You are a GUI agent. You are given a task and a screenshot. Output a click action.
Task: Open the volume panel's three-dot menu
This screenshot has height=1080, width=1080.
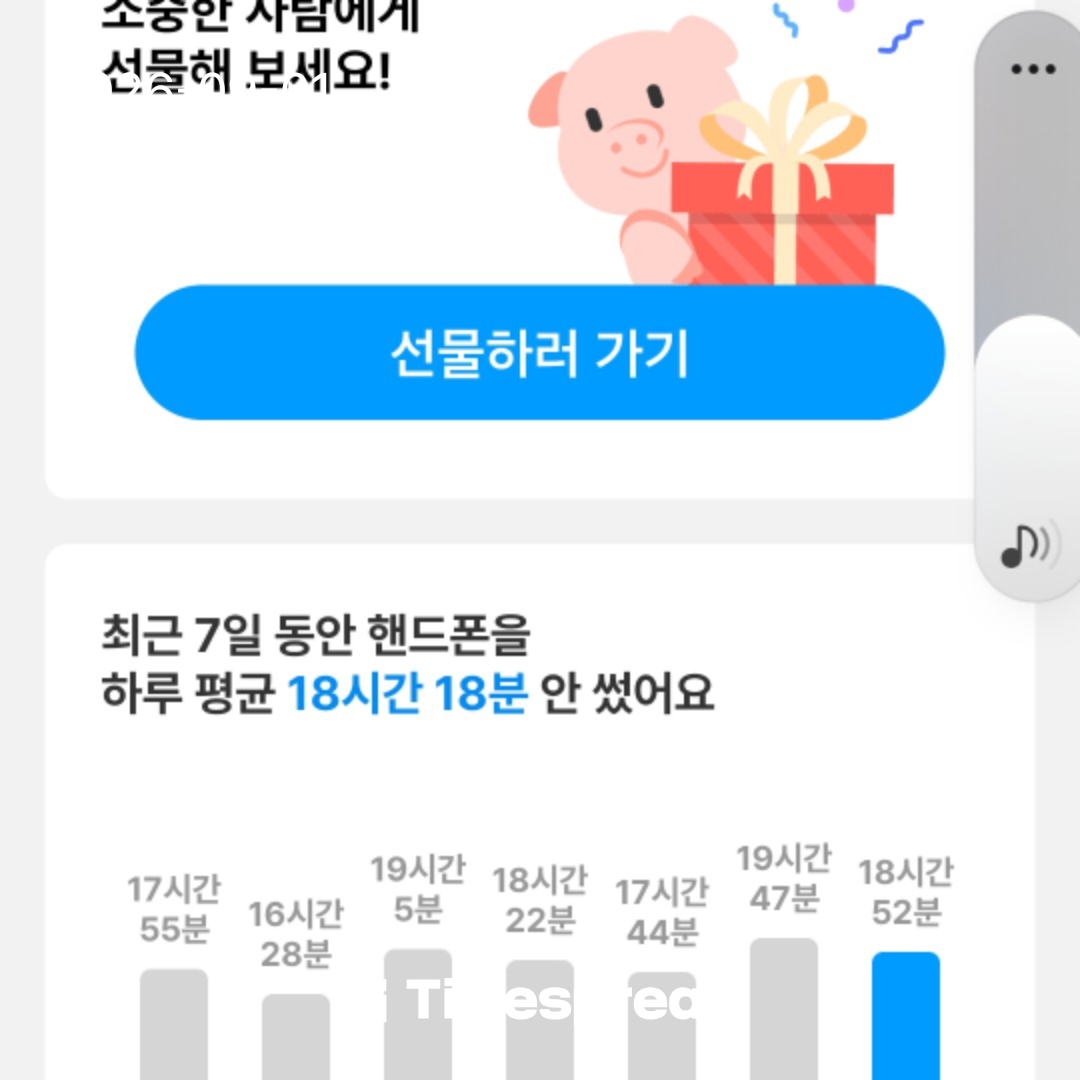tap(1032, 69)
